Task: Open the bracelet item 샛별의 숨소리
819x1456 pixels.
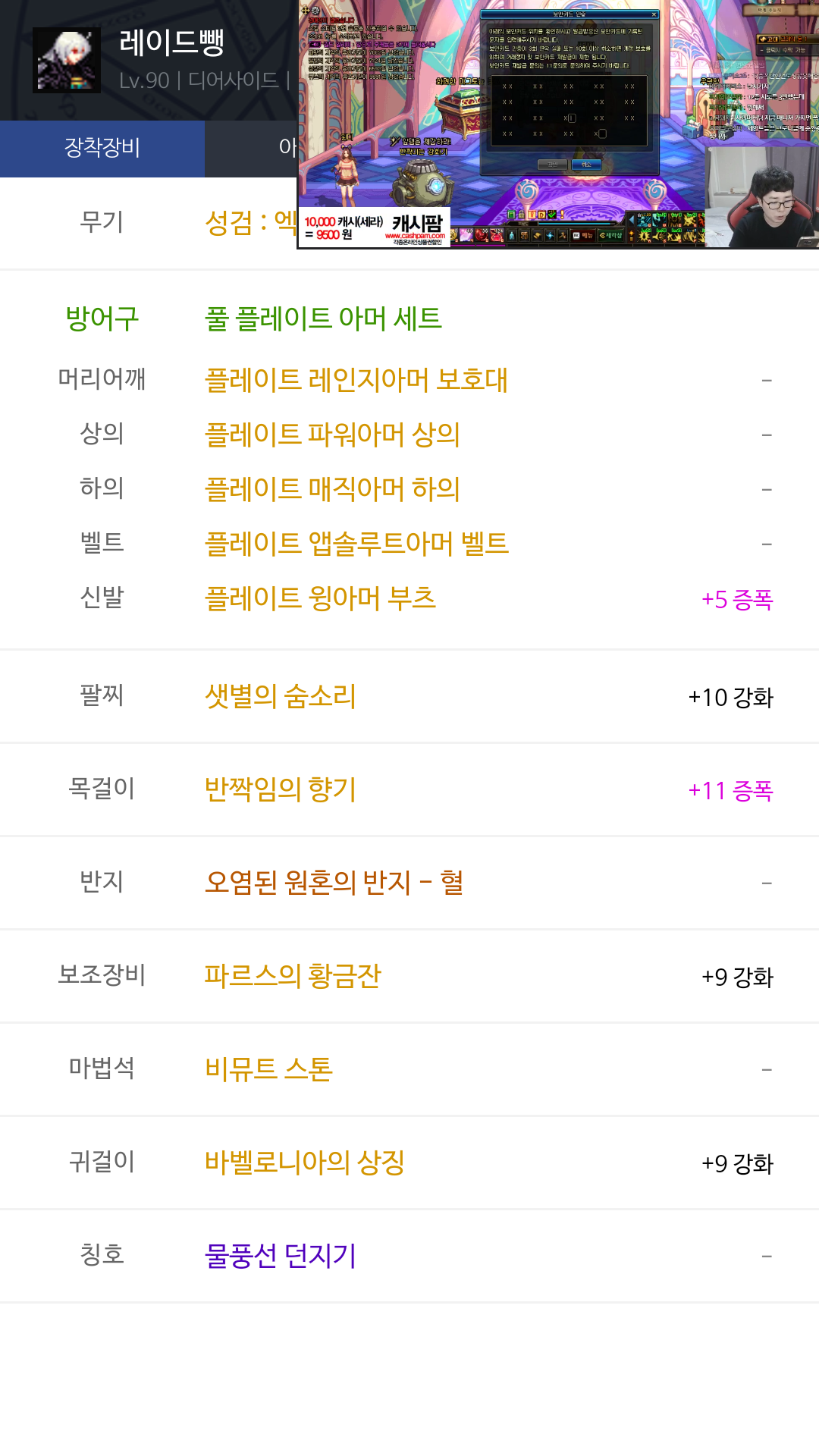Action: tap(281, 695)
